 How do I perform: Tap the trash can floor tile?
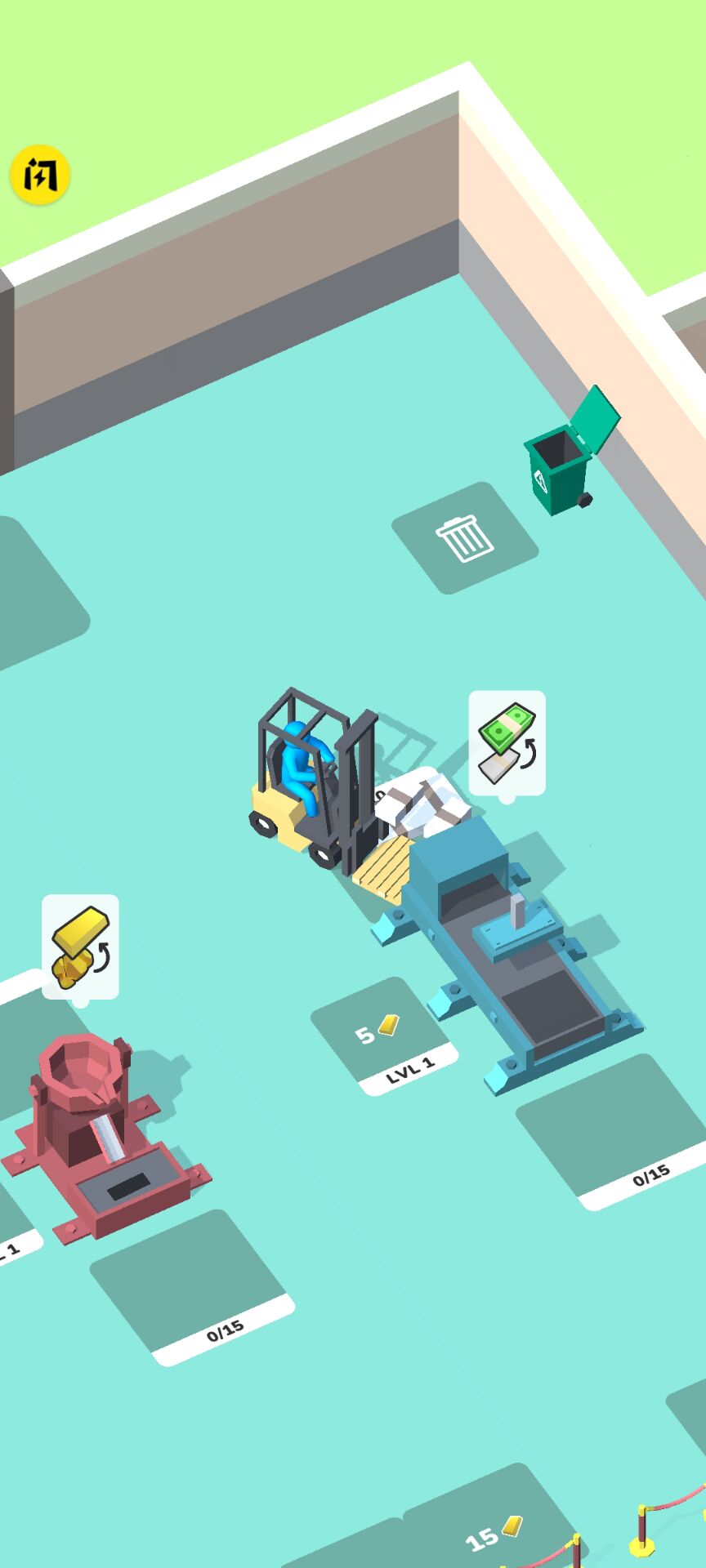(x=464, y=538)
